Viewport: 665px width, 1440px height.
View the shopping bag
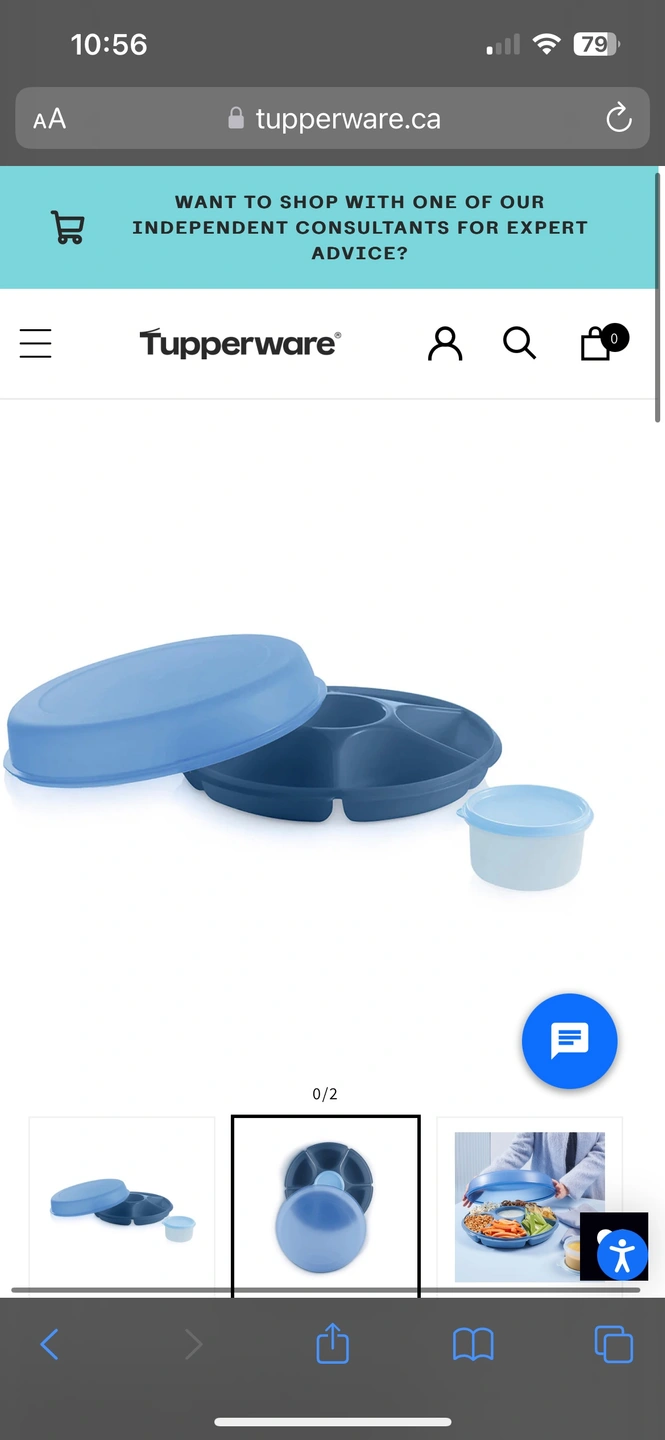[598, 343]
